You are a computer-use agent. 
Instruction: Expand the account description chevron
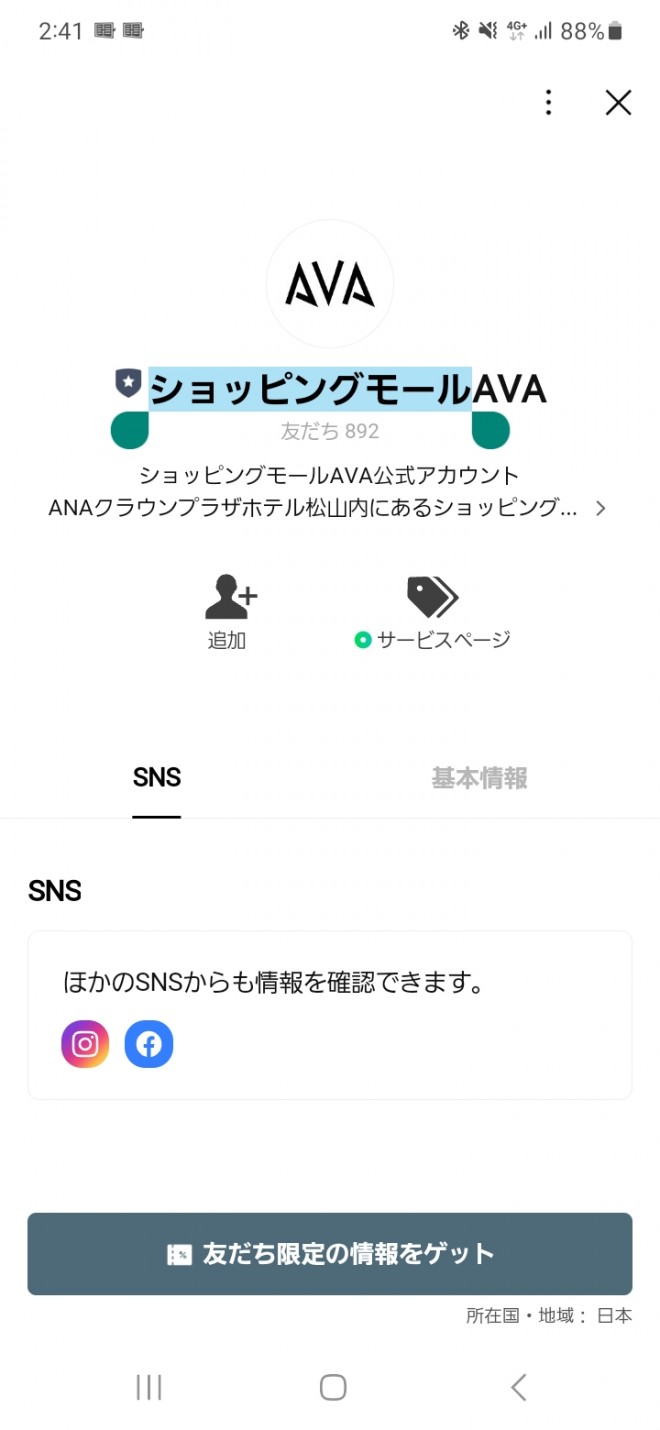[x=600, y=508]
